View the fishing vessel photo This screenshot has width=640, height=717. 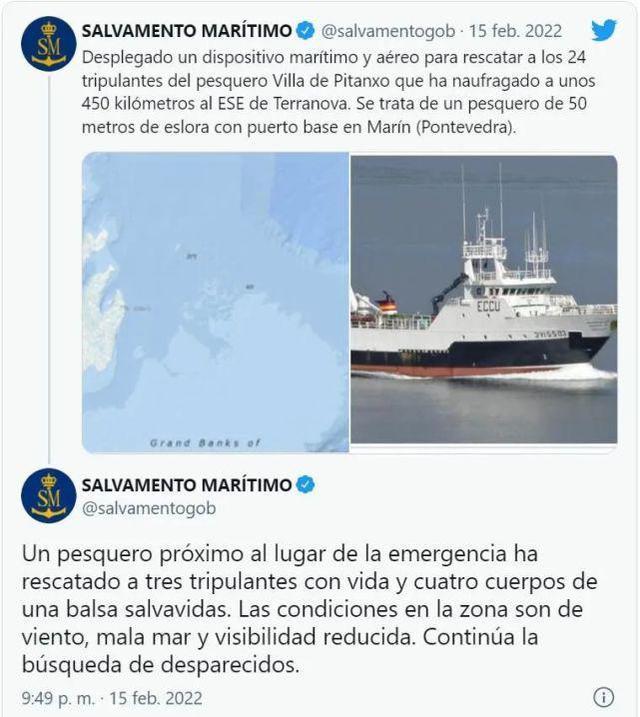484,302
